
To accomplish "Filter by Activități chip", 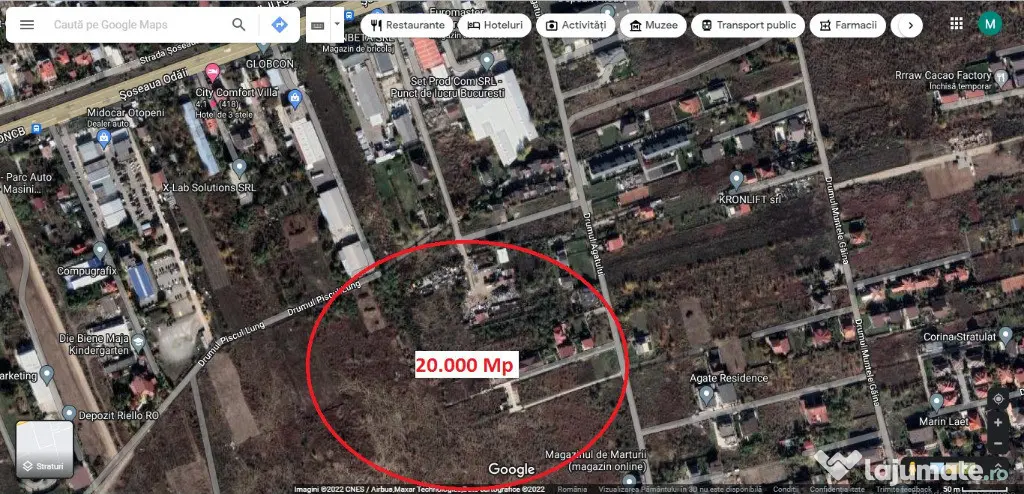I will click(x=576, y=25).
